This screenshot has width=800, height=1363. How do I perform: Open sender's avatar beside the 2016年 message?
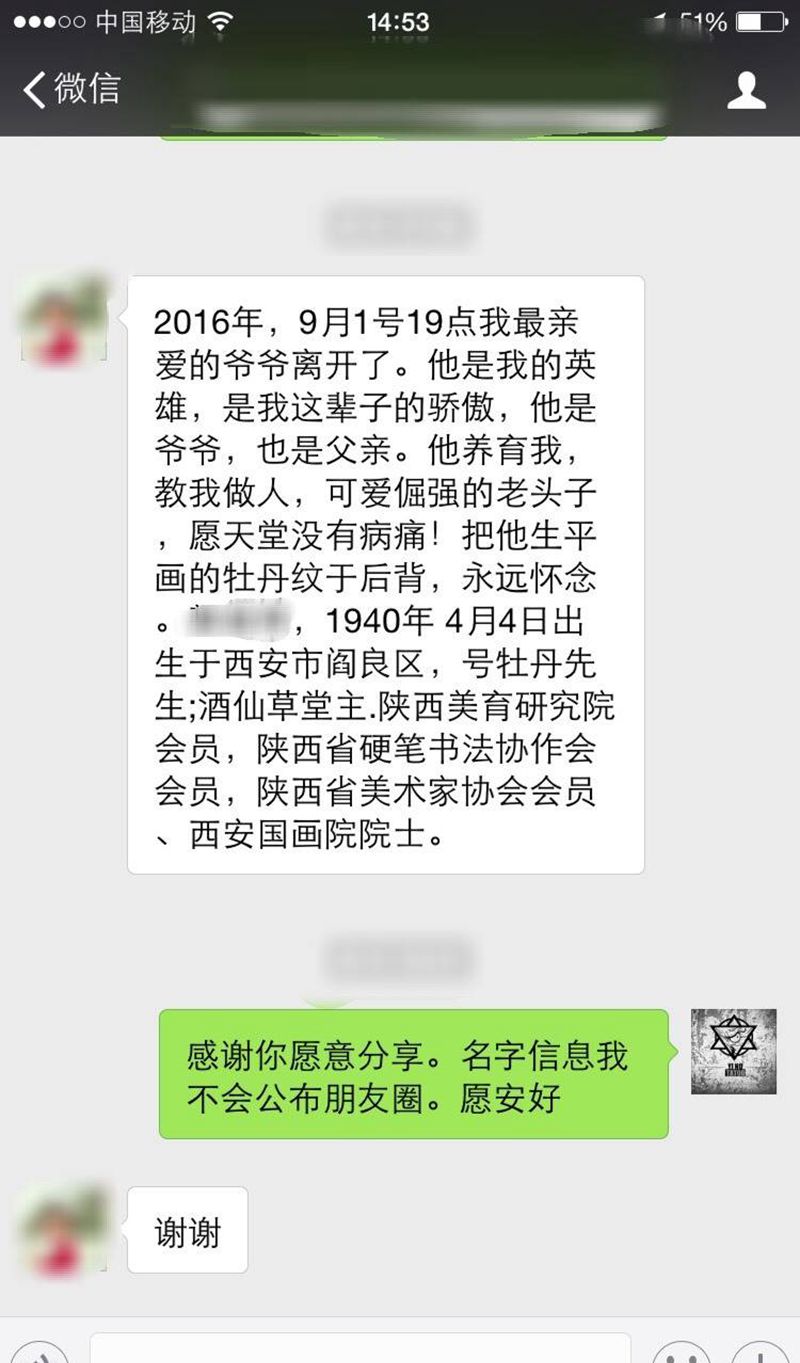(x=64, y=318)
